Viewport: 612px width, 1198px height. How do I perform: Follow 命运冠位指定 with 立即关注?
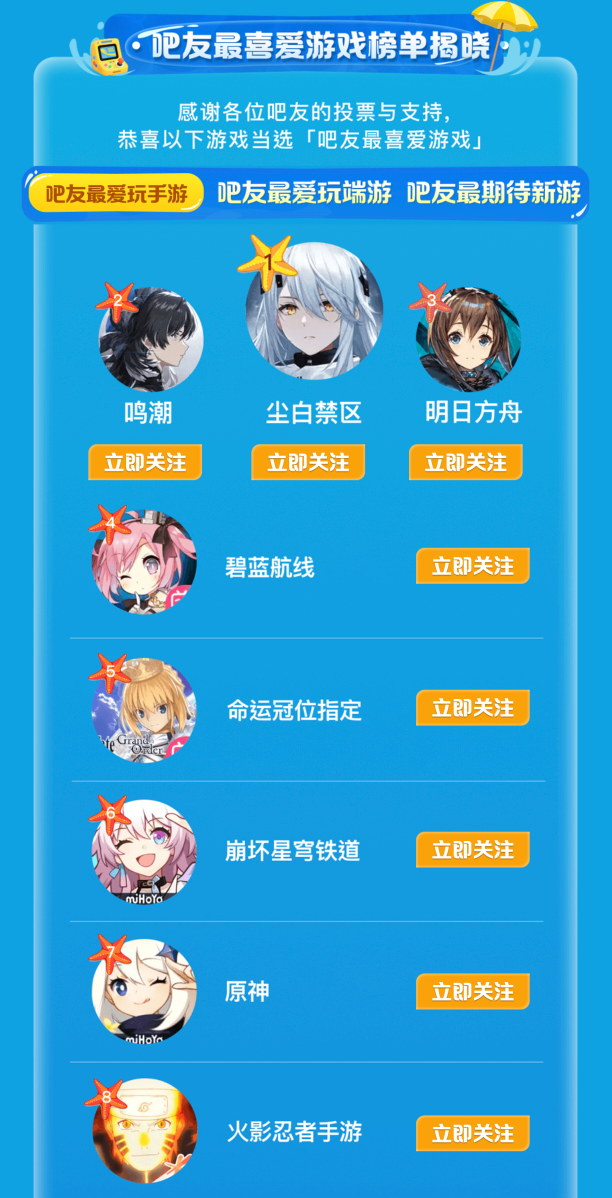[x=472, y=708]
